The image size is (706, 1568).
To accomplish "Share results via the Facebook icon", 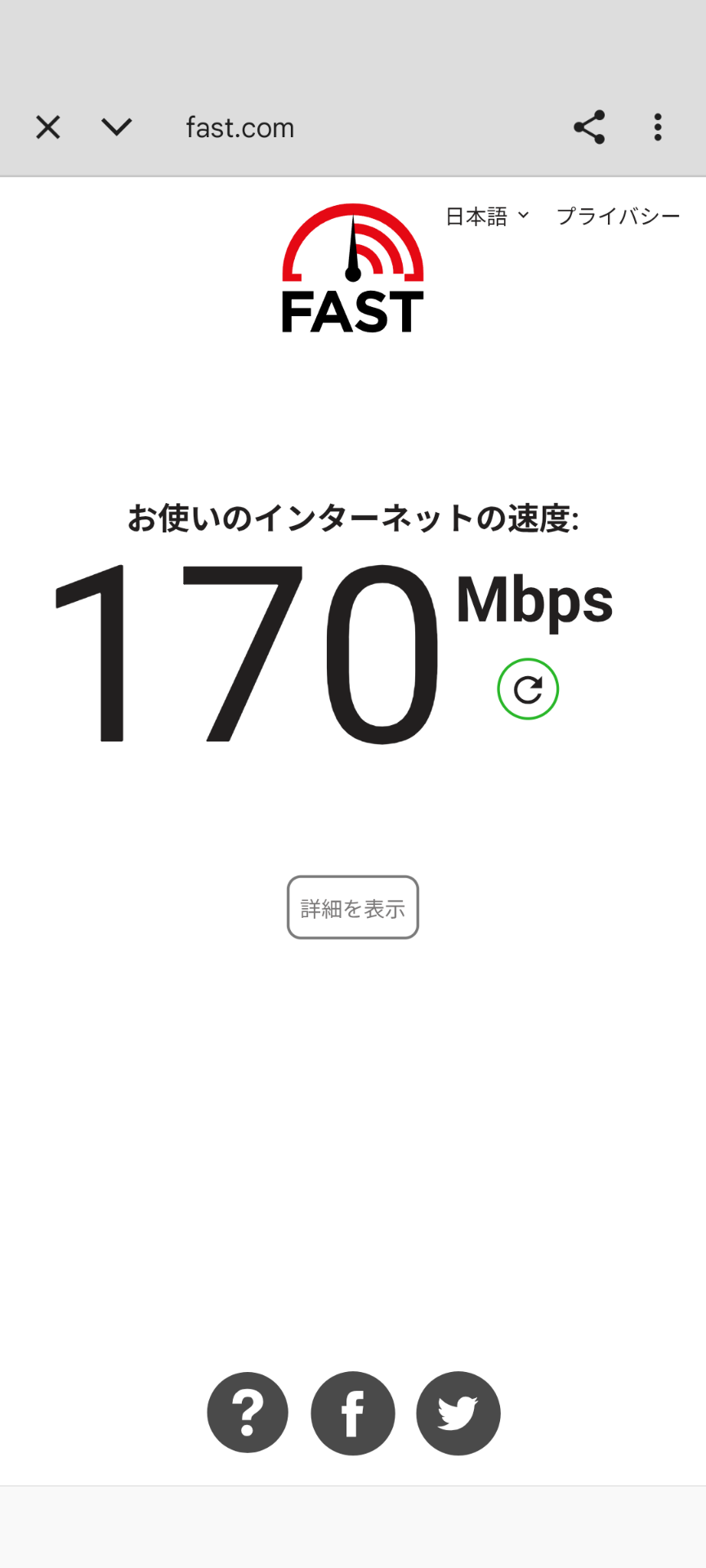I will (x=352, y=1414).
